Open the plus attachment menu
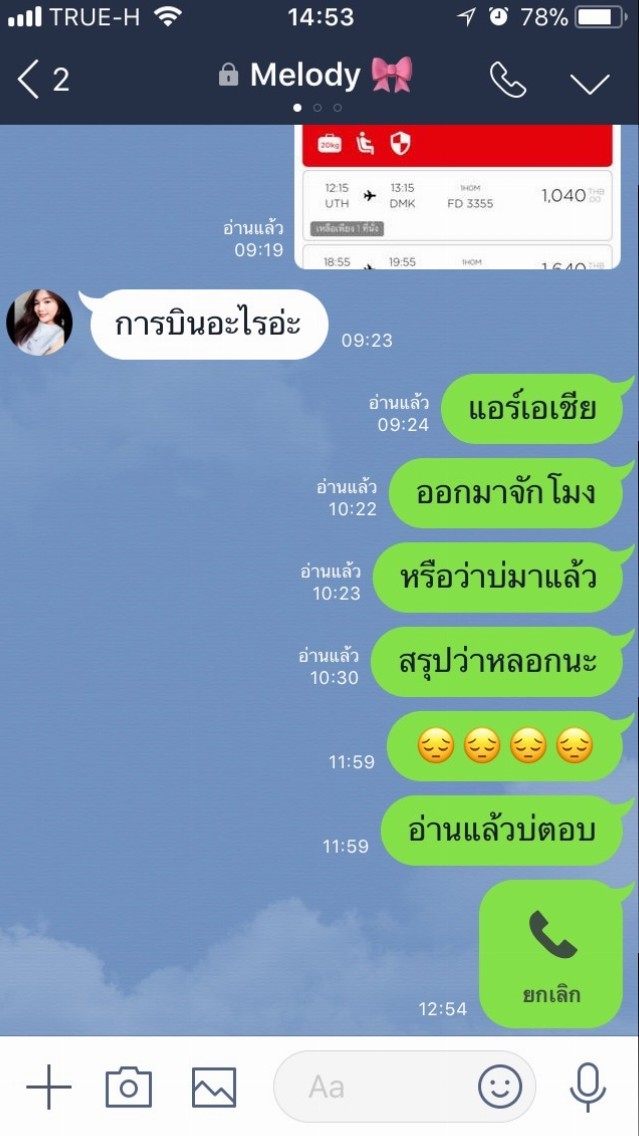The height and width of the screenshot is (1136, 639). tap(49, 1087)
